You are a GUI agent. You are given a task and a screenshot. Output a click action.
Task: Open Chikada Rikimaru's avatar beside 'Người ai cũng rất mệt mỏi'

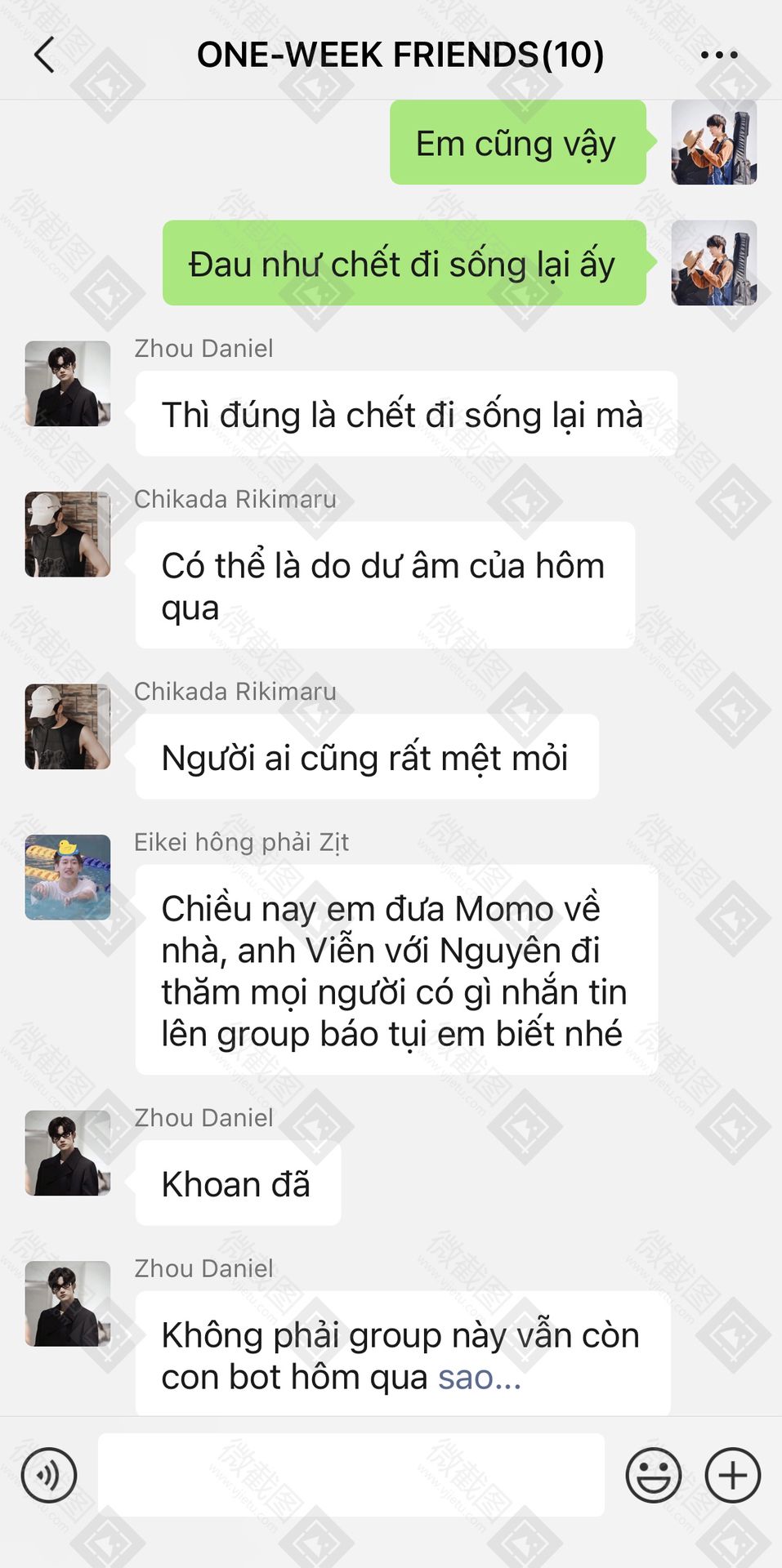pyautogui.click(x=68, y=727)
